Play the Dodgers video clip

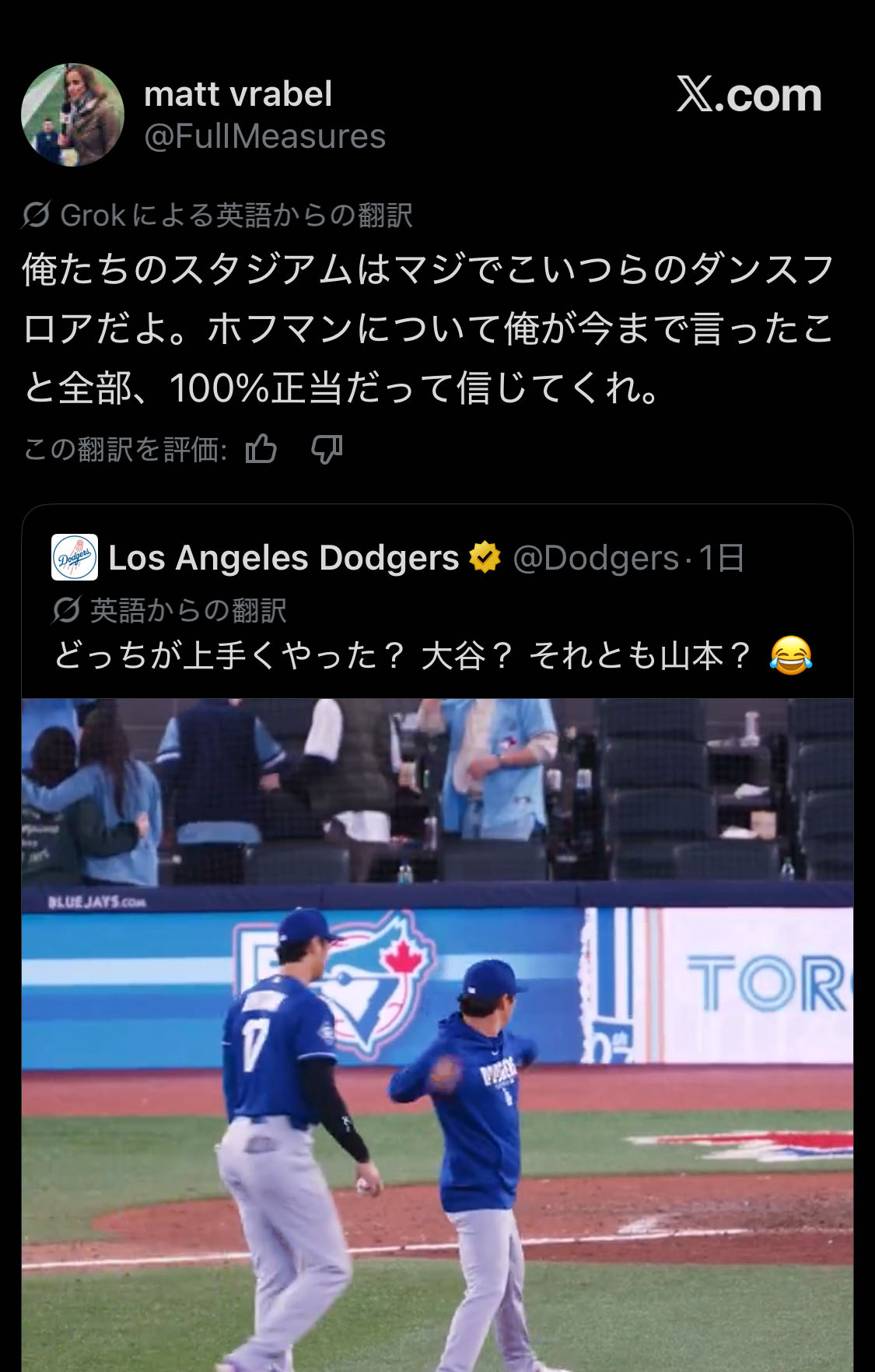pyautogui.click(x=437, y=1035)
